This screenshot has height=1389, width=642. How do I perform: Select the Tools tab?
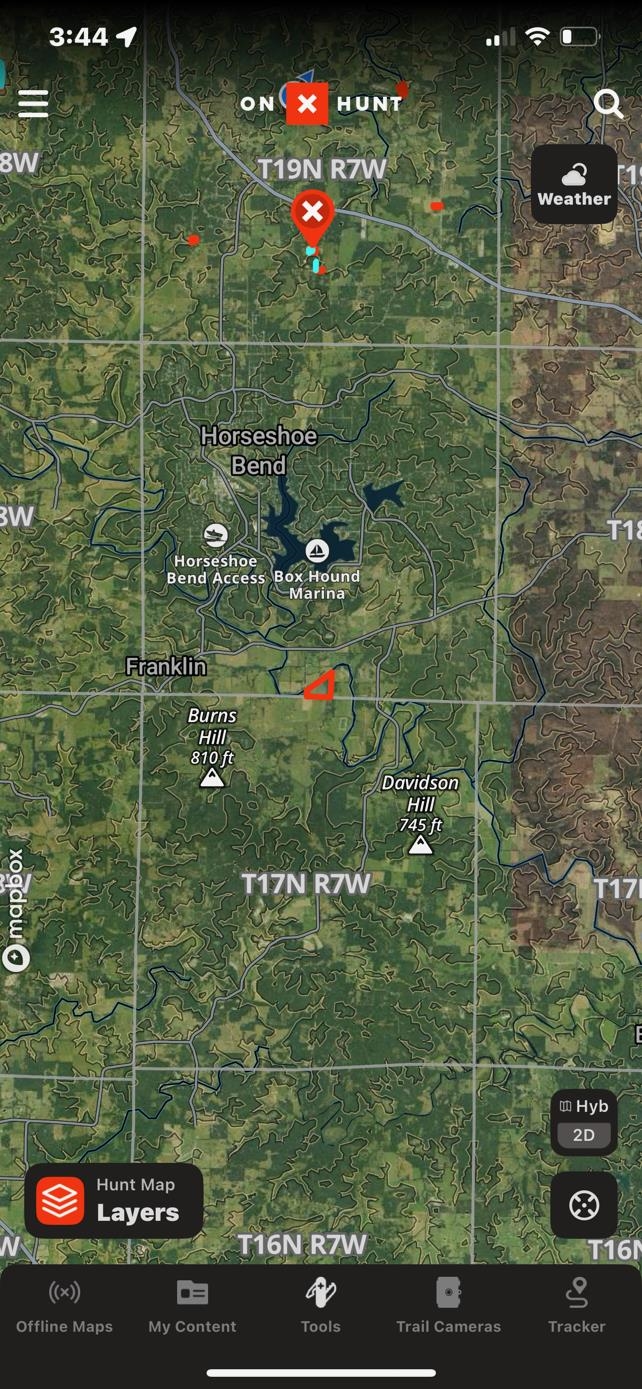320,1306
